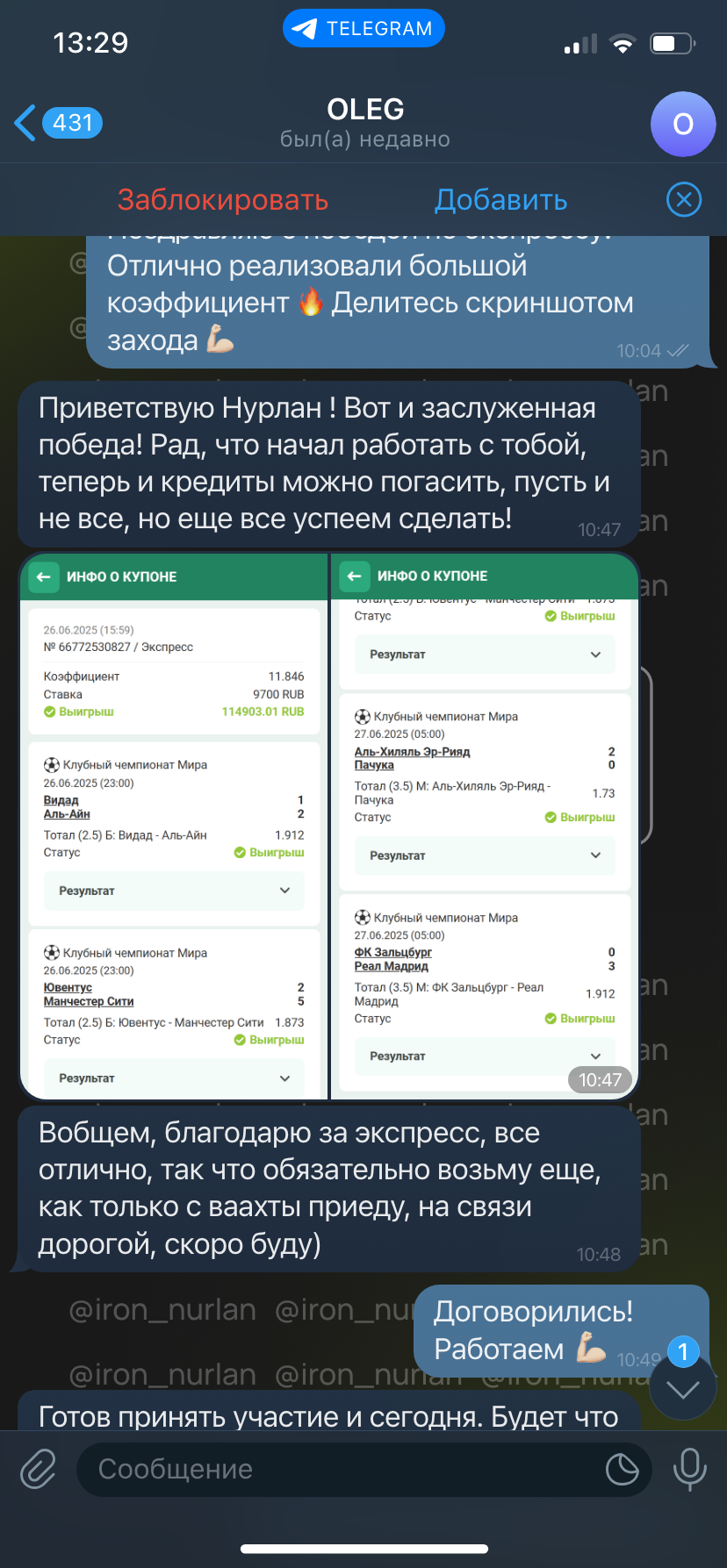The width and height of the screenshot is (727, 1568).
Task: Tap Заблокировать to block this user
Action: click(x=223, y=200)
